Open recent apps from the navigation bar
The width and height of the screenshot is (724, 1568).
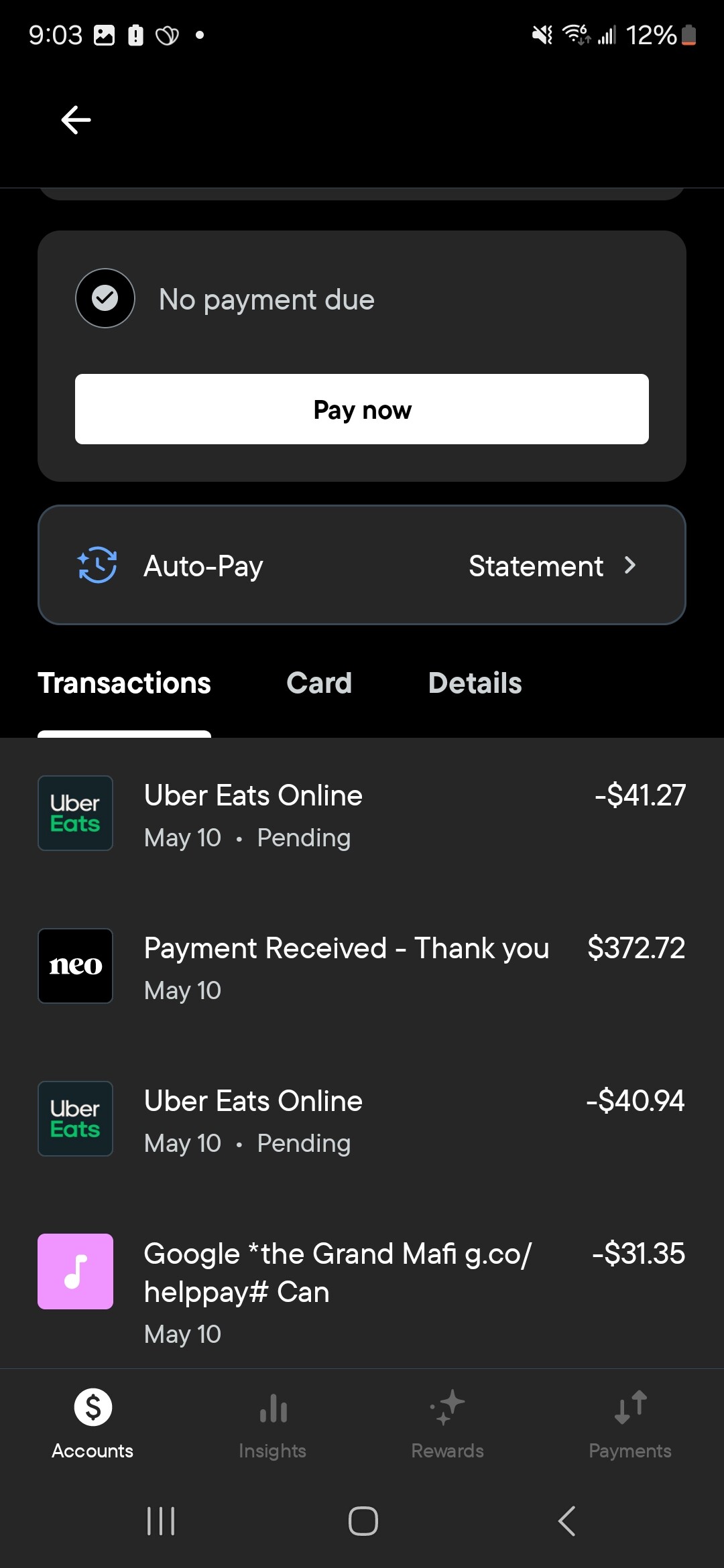(x=161, y=1521)
